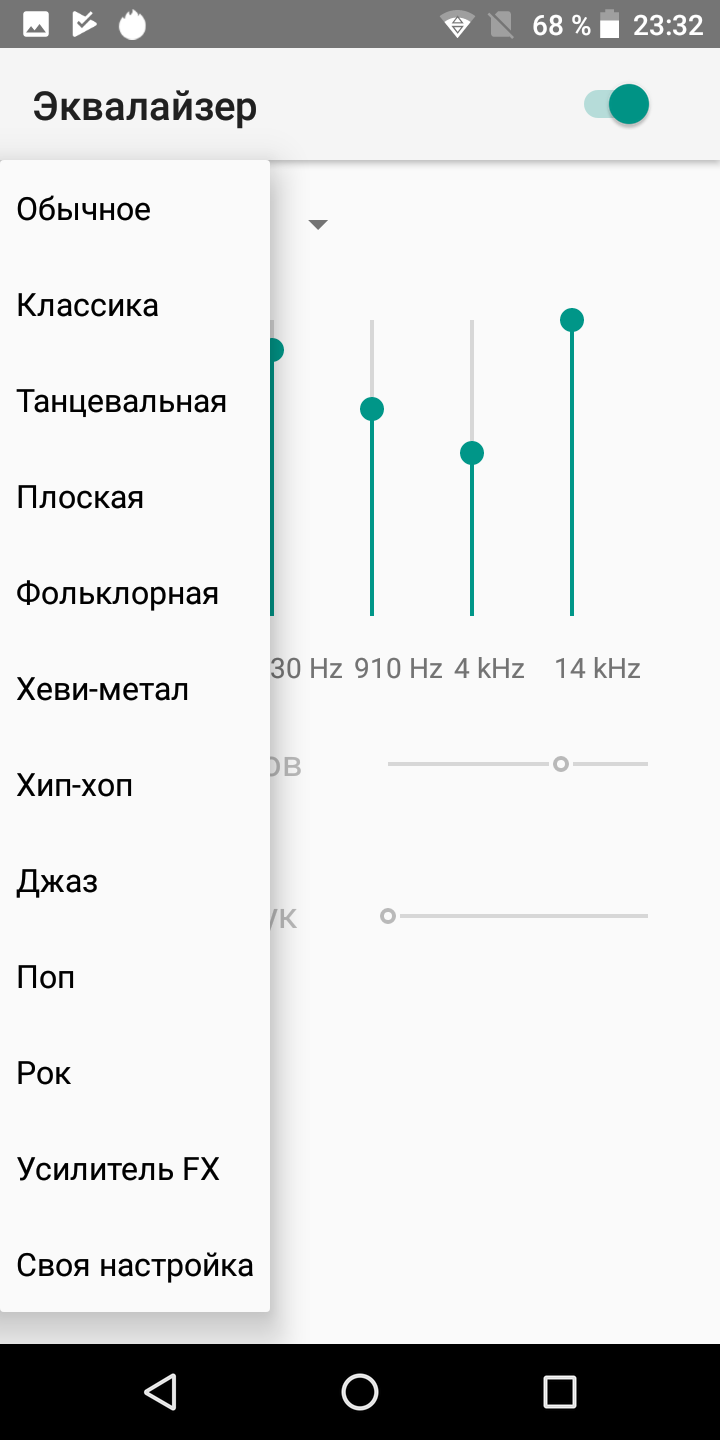The width and height of the screenshot is (720, 1440).
Task: Choose Своя настройка custom preset
Action: [x=135, y=1265]
